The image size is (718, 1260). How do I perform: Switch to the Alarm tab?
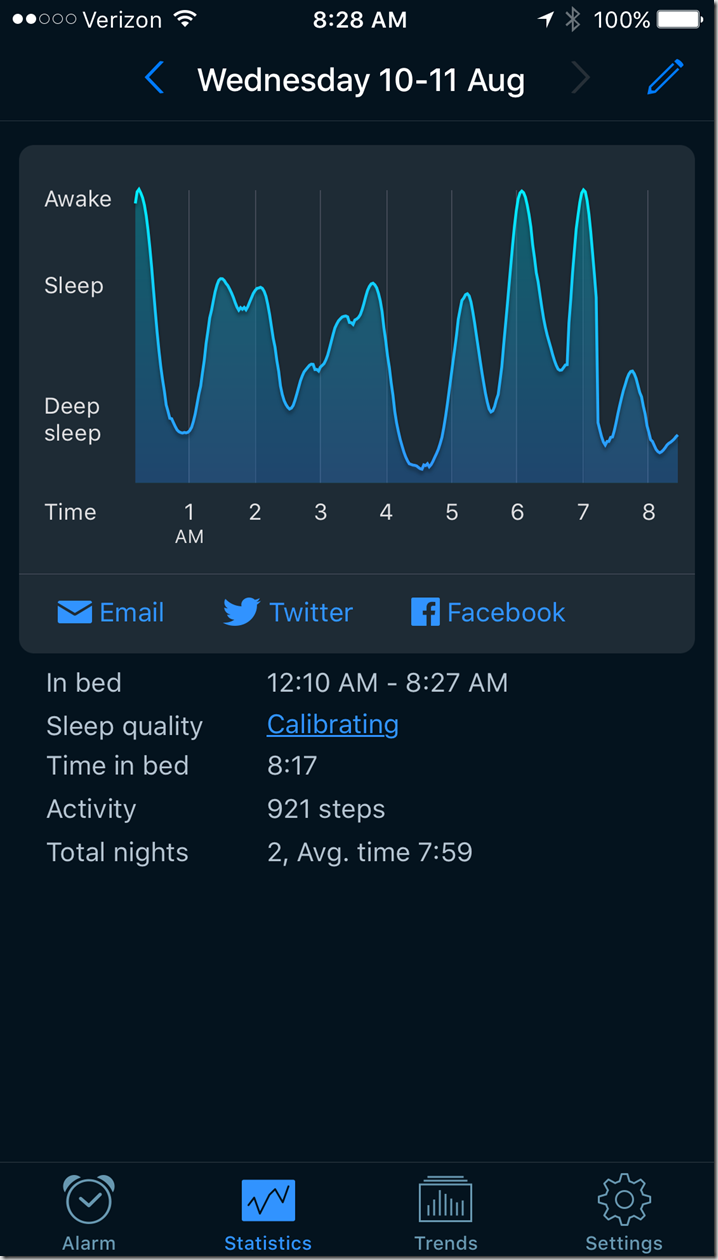click(x=89, y=1213)
